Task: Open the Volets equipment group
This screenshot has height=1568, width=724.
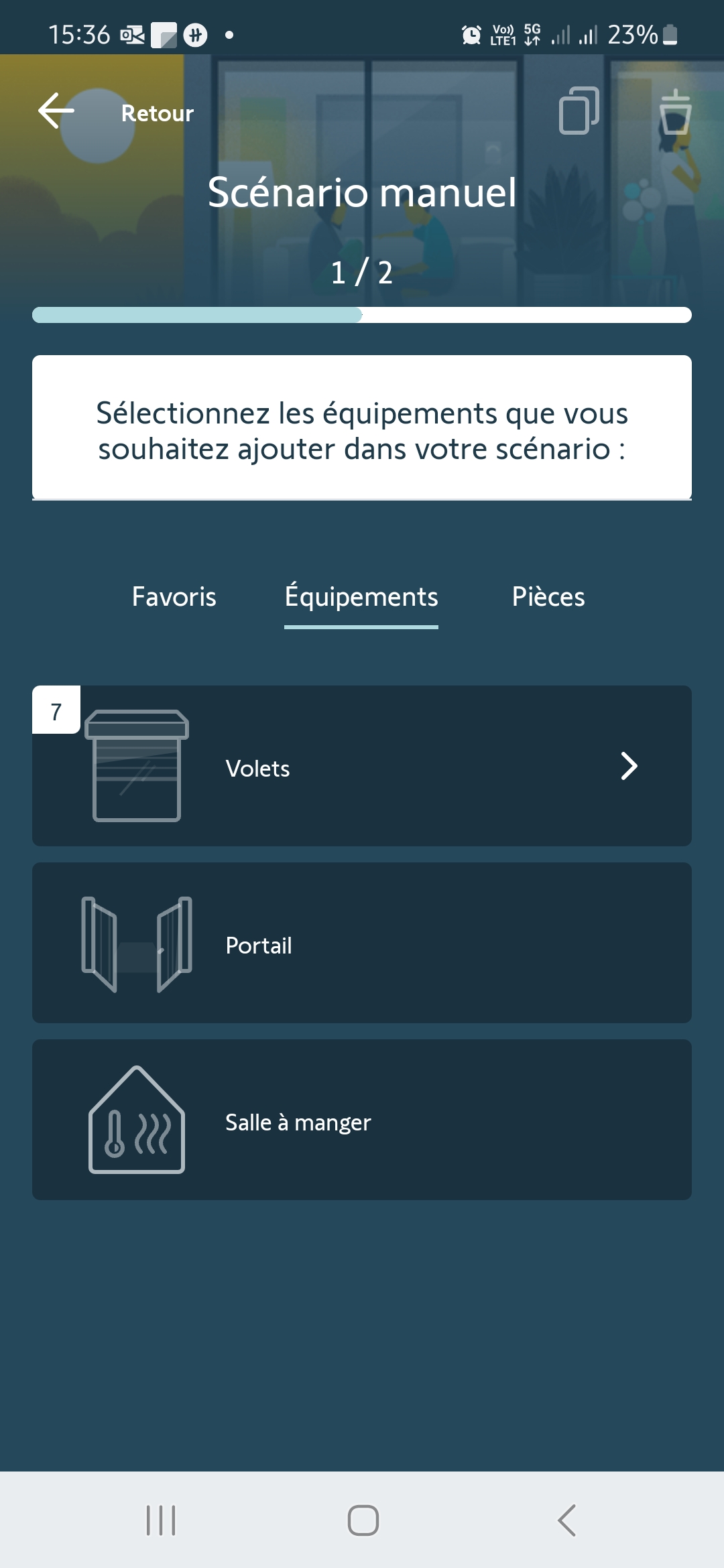Action: [x=362, y=766]
